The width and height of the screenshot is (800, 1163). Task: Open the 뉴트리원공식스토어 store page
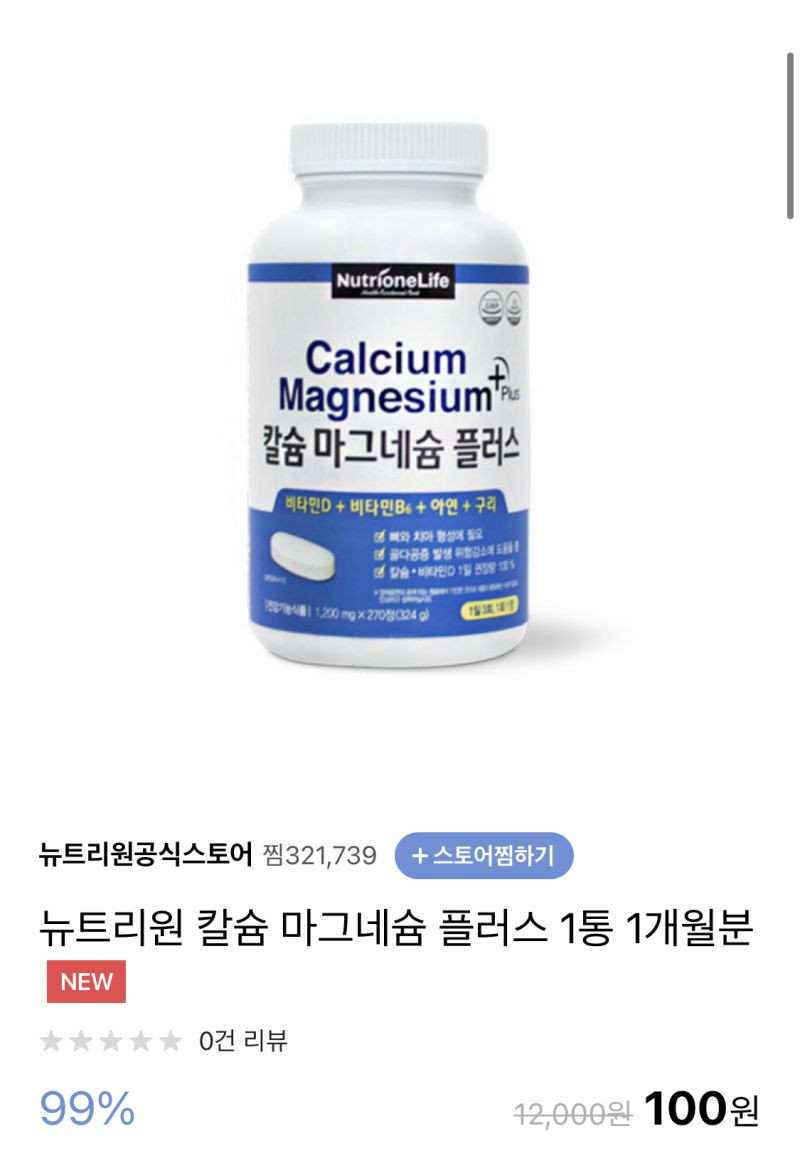pos(146,855)
